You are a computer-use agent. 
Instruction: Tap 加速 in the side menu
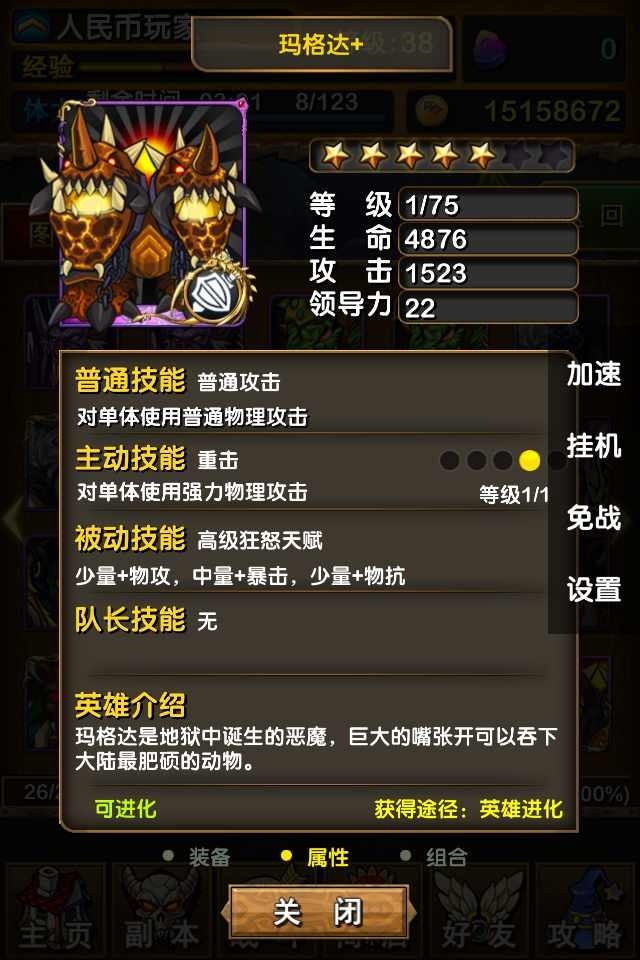point(594,374)
